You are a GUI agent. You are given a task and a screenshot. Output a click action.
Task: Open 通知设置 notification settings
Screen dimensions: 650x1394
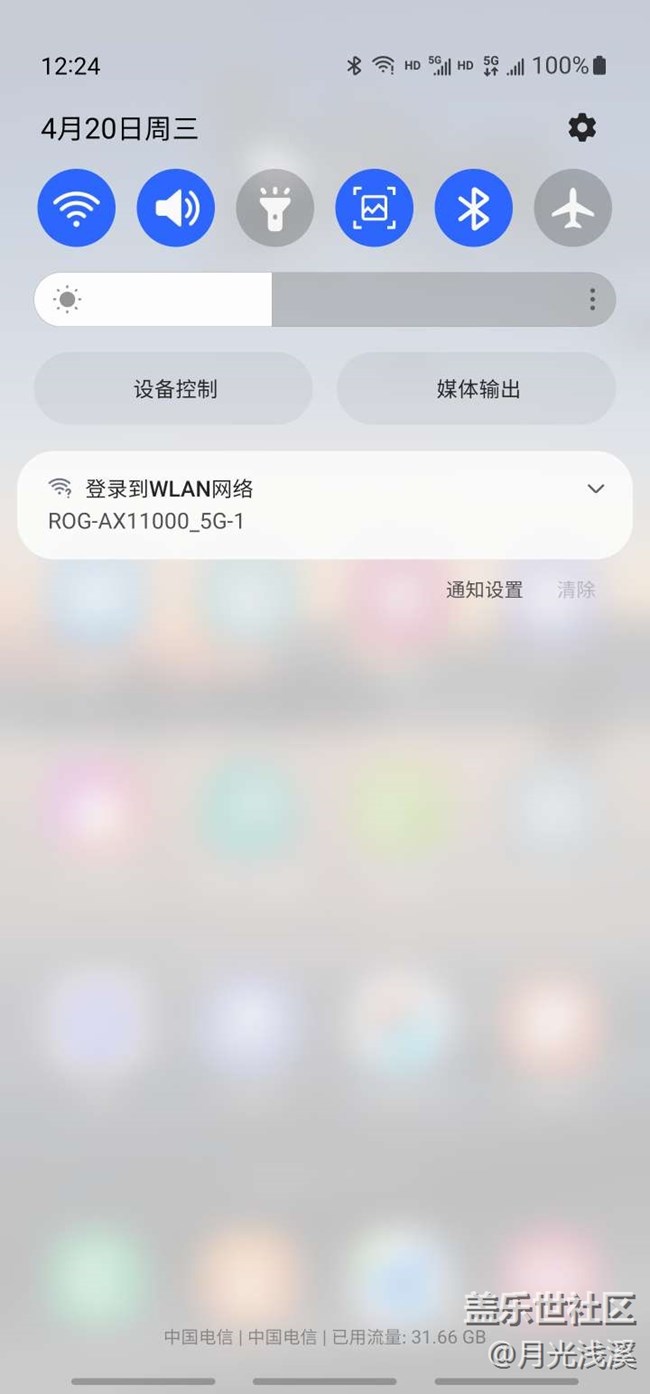[x=484, y=590]
